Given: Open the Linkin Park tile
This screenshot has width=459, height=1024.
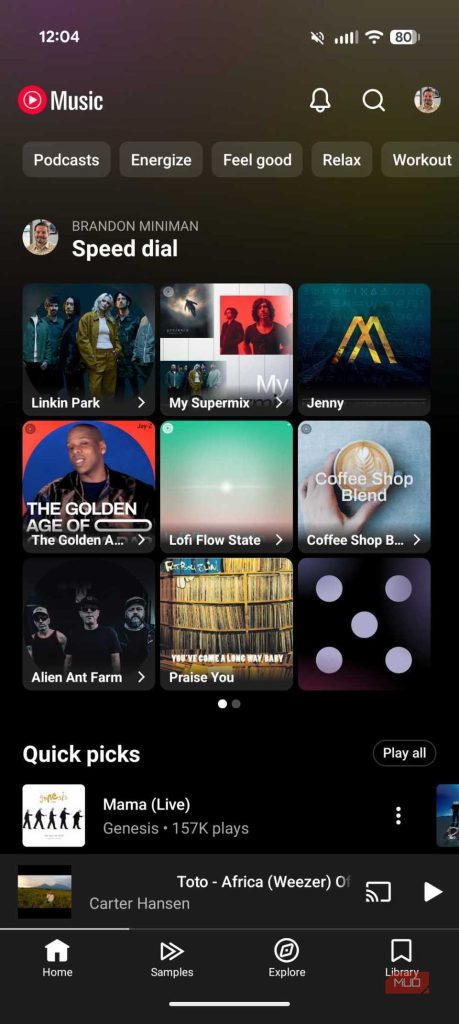Looking at the screenshot, I should click(x=89, y=349).
